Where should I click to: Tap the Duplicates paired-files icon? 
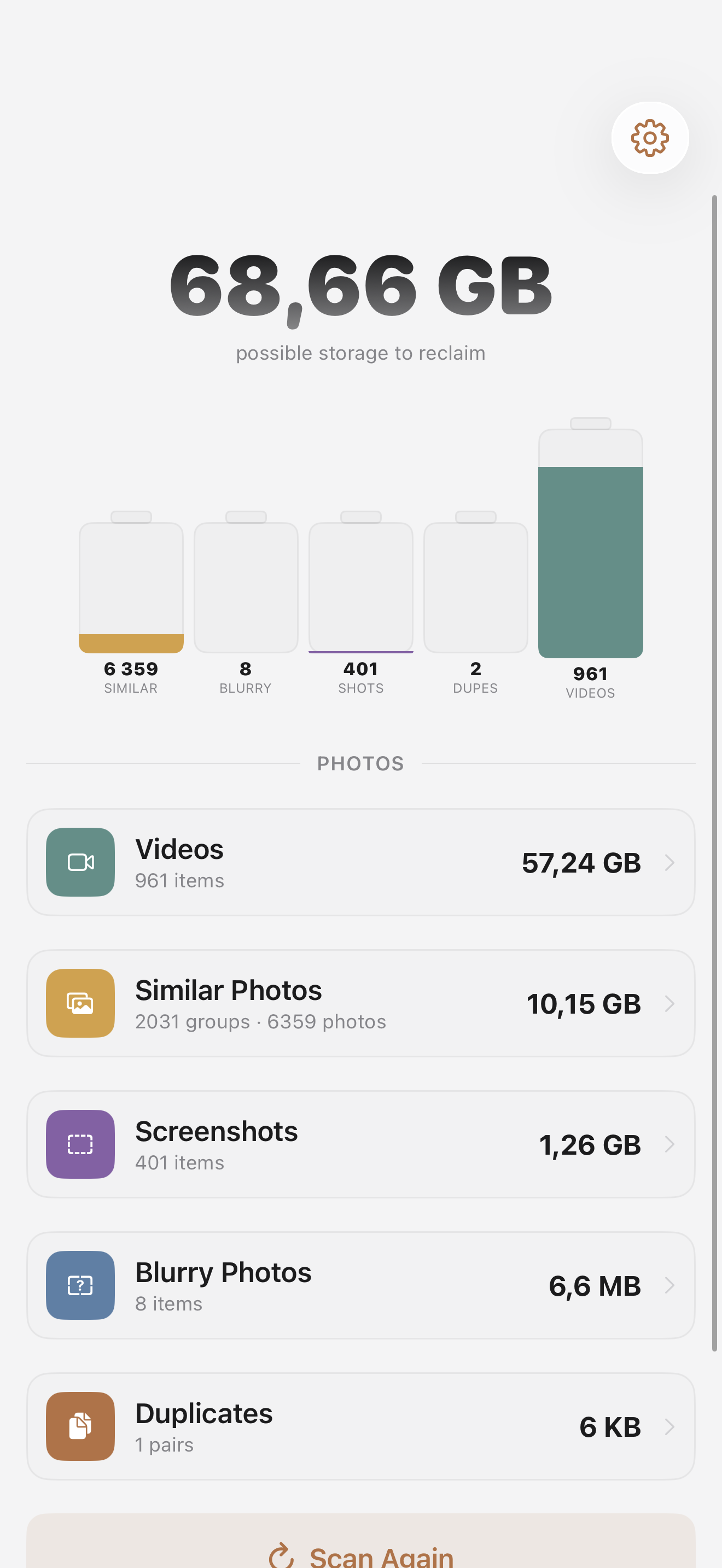pyautogui.click(x=80, y=1426)
